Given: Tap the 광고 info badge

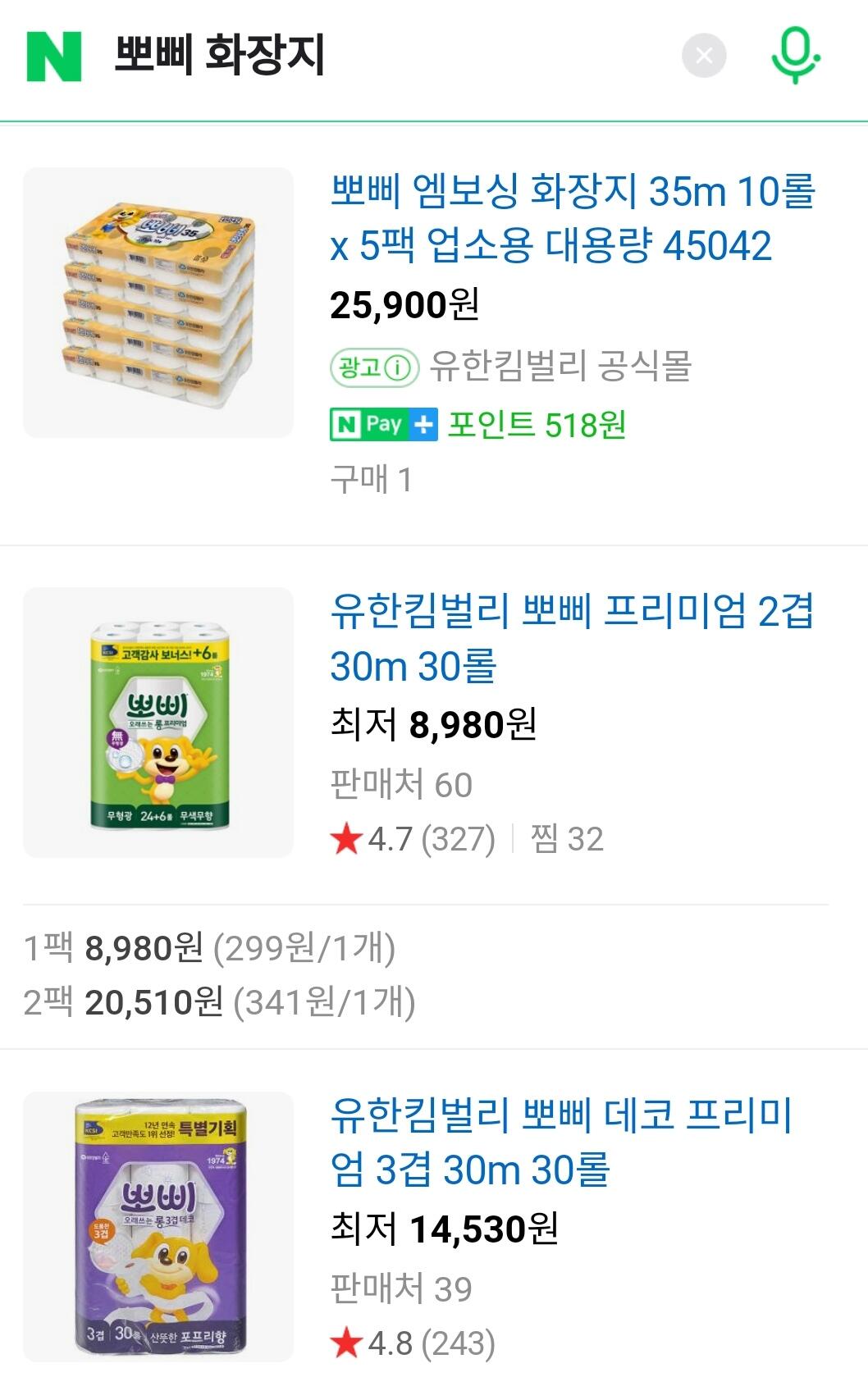Looking at the screenshot, I should [x=375, y=367].
